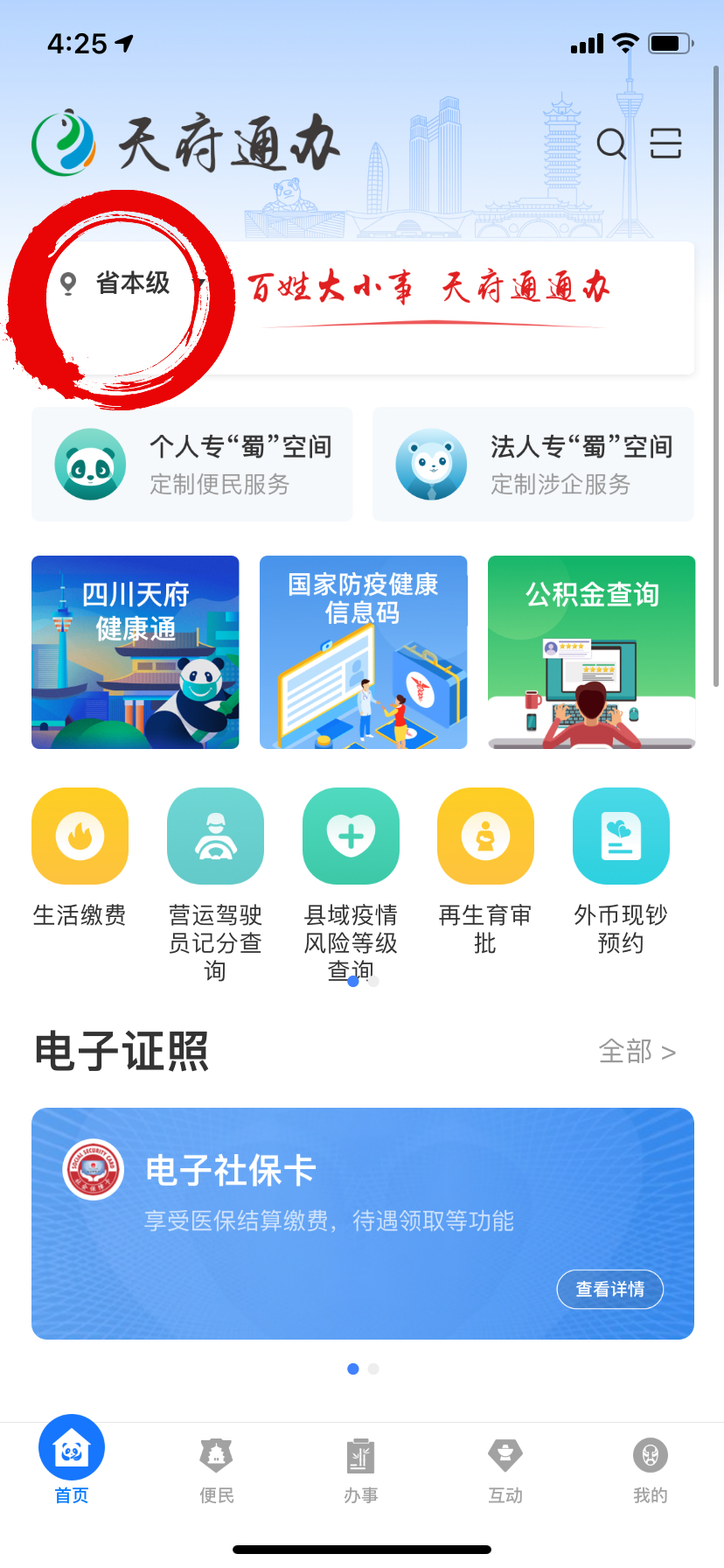Switch to the 我的 tab
724x1568 pixels.
(651, 1470)
